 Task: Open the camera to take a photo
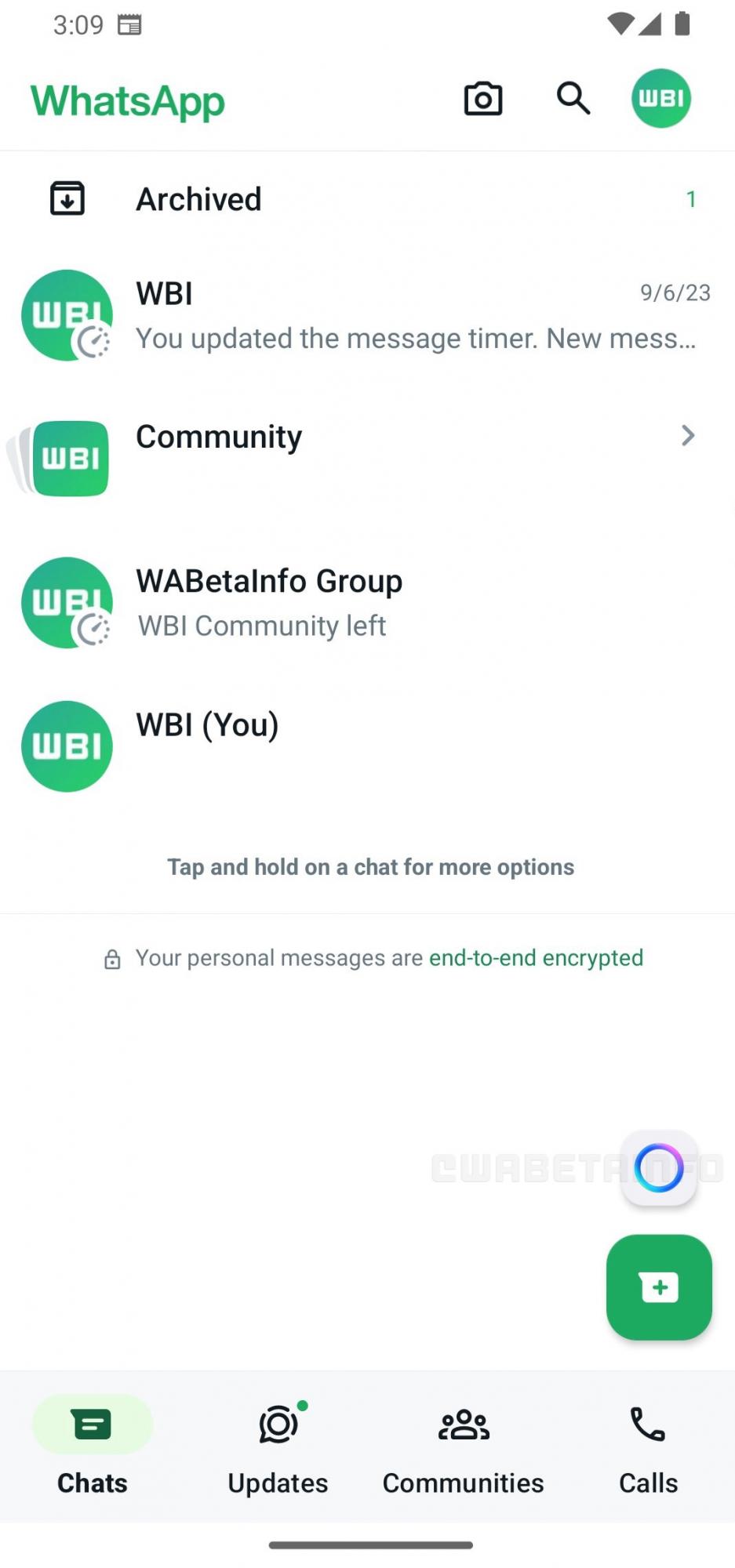(x=483, y=99)
